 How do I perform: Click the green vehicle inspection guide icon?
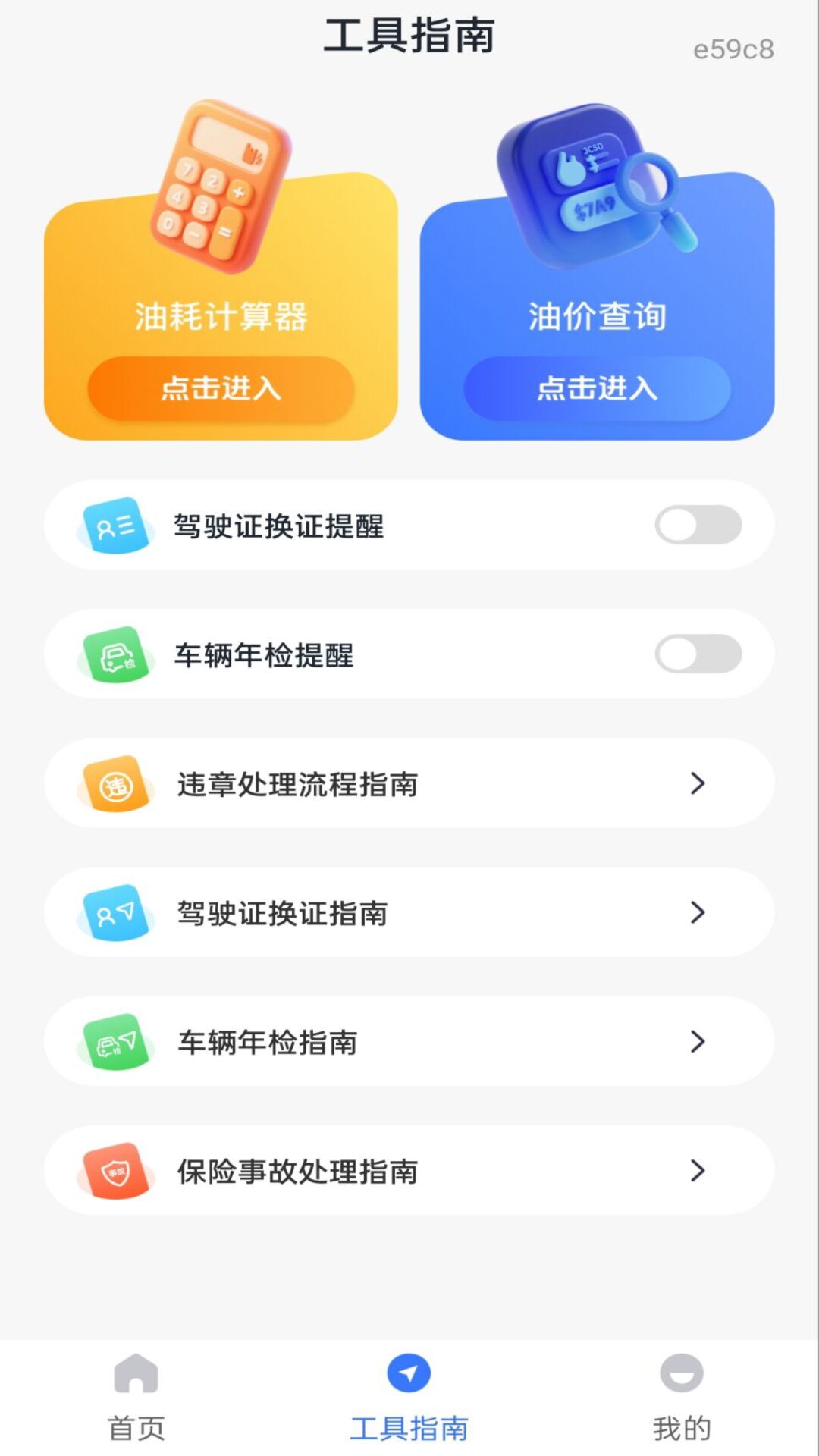(115, 1040)
